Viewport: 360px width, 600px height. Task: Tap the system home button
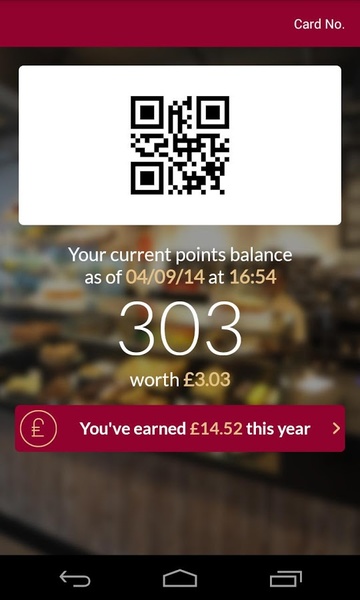(x=180, y=578)
